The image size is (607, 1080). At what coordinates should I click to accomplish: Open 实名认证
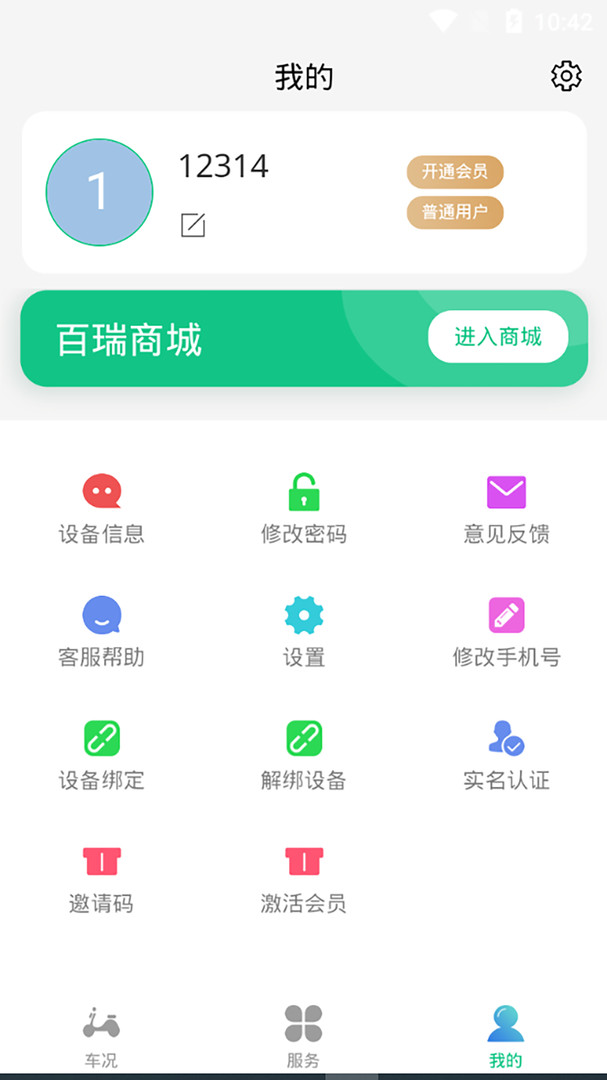(x=506, y=756)
